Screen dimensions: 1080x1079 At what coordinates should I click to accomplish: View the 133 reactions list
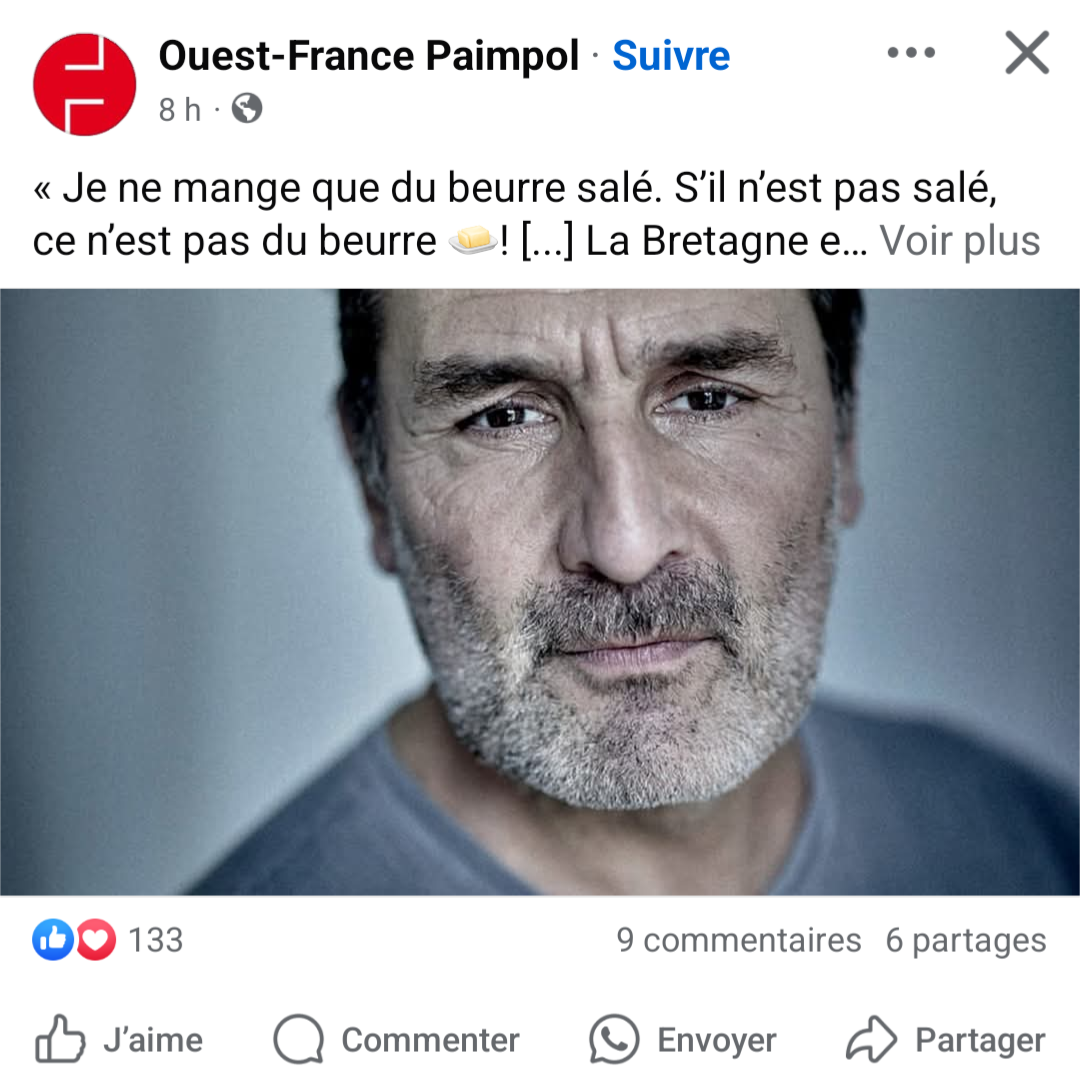[108, 940]
